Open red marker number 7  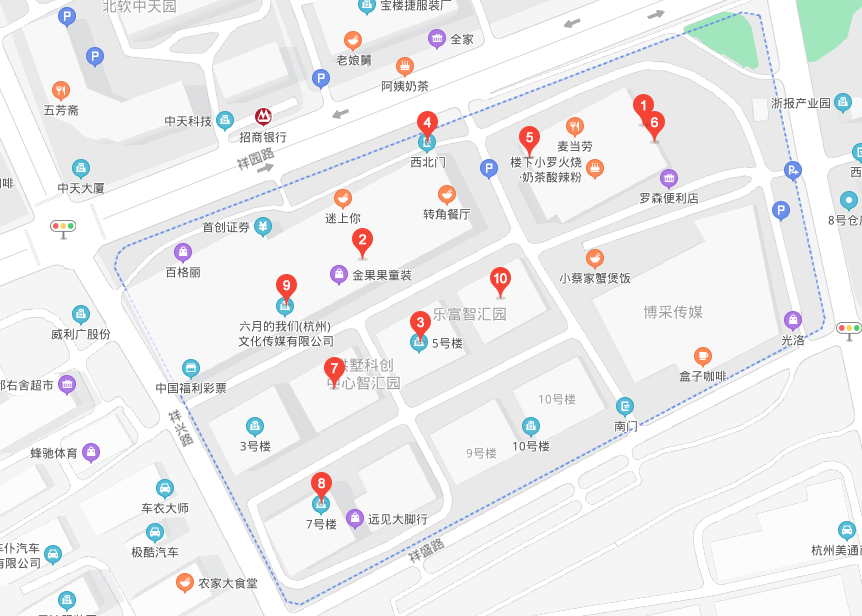334,368
